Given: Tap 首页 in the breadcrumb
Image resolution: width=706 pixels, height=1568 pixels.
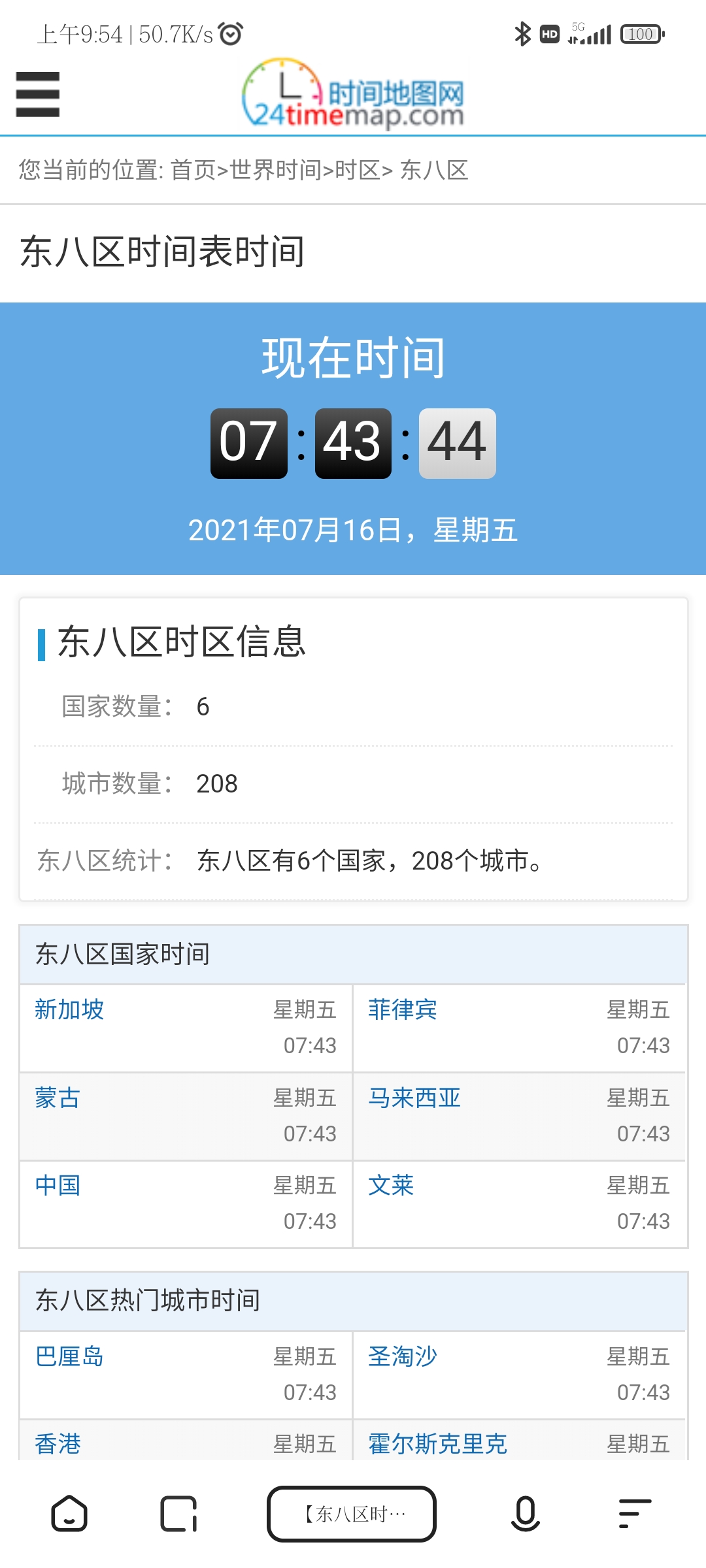Looking at the screenshot, I should (x=193, y=170).
